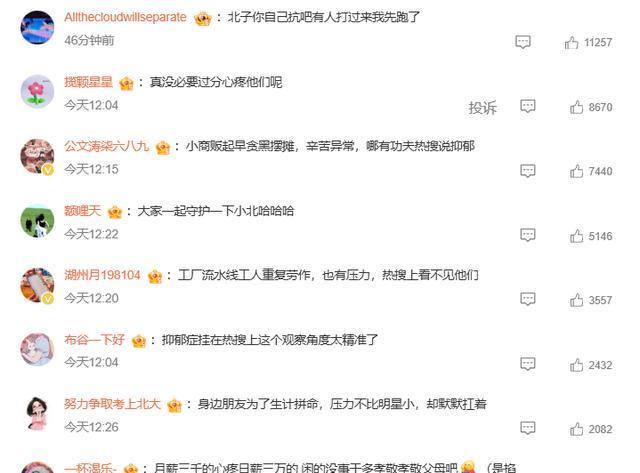The width and height of the screenshot is (640, 473).
Task: Tap 投诉 on 揽颗星星's comment
Action: [x=482, y=107]
